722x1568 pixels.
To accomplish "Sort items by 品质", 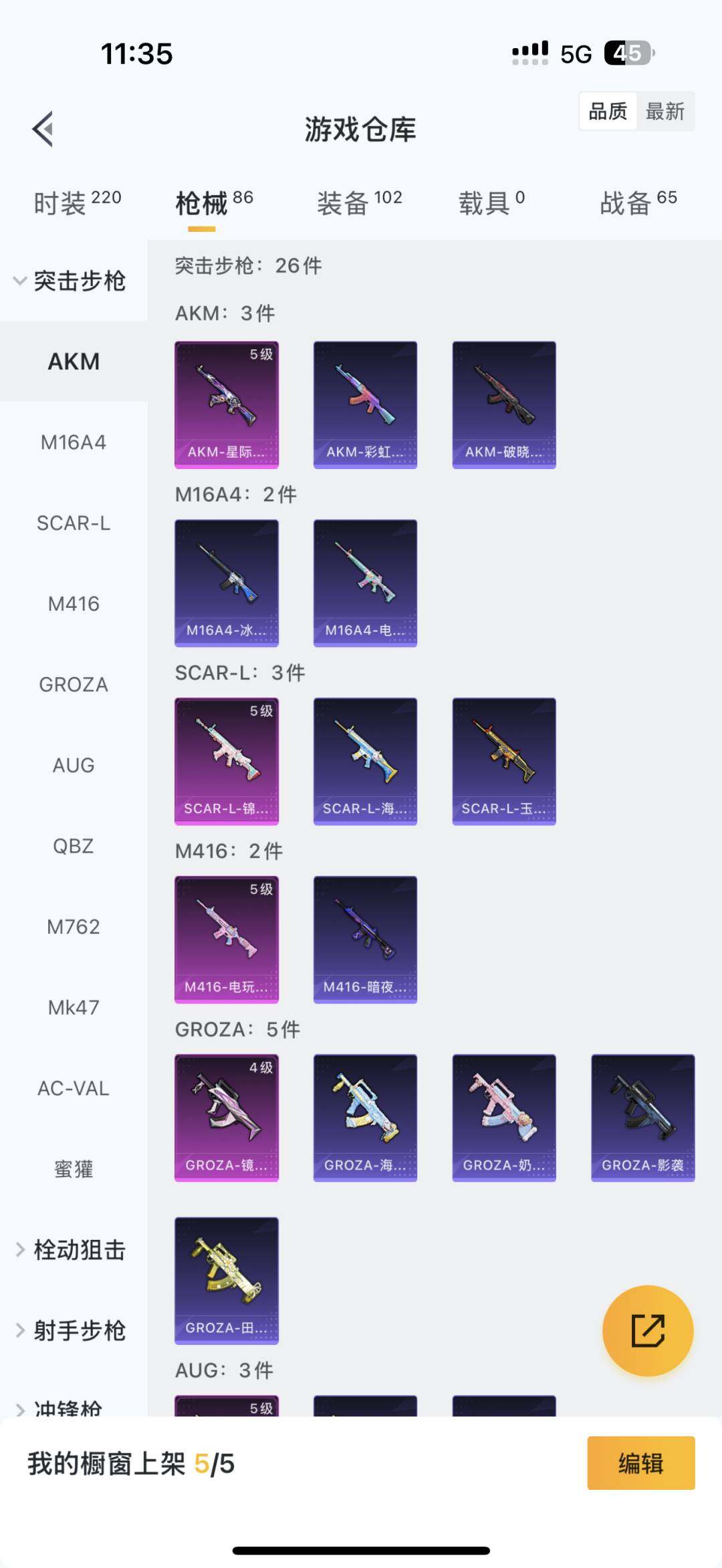I will pyautogui.click(x=608, y=112).
